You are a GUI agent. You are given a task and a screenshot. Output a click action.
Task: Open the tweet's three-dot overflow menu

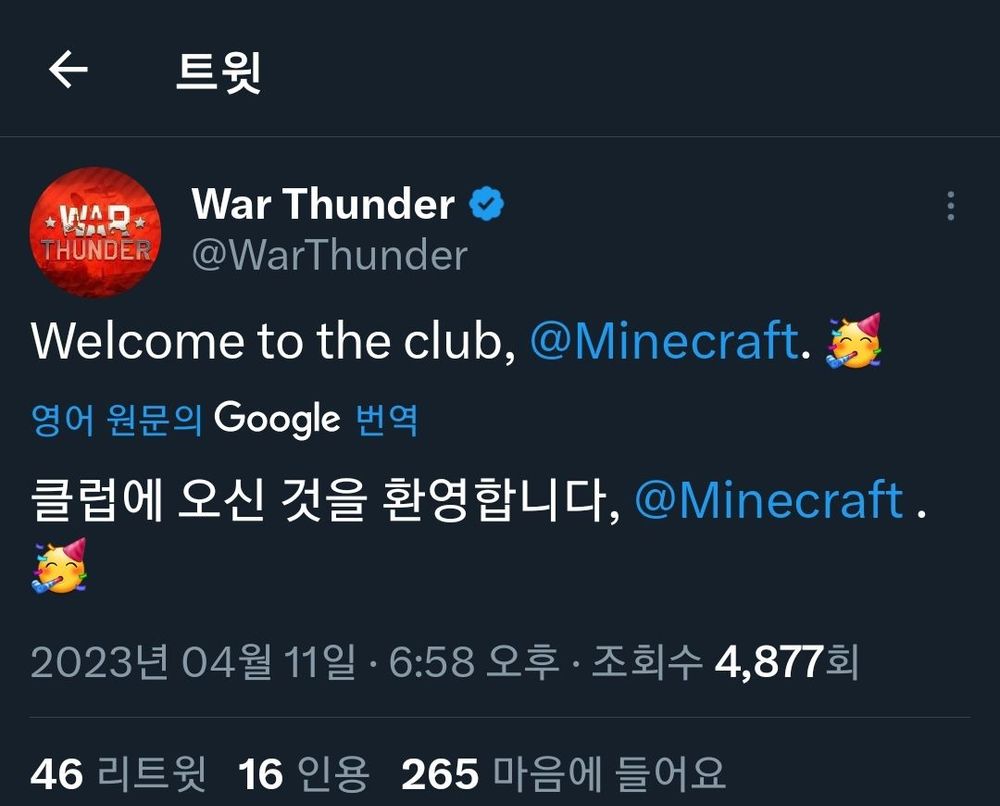coord(949,206)
